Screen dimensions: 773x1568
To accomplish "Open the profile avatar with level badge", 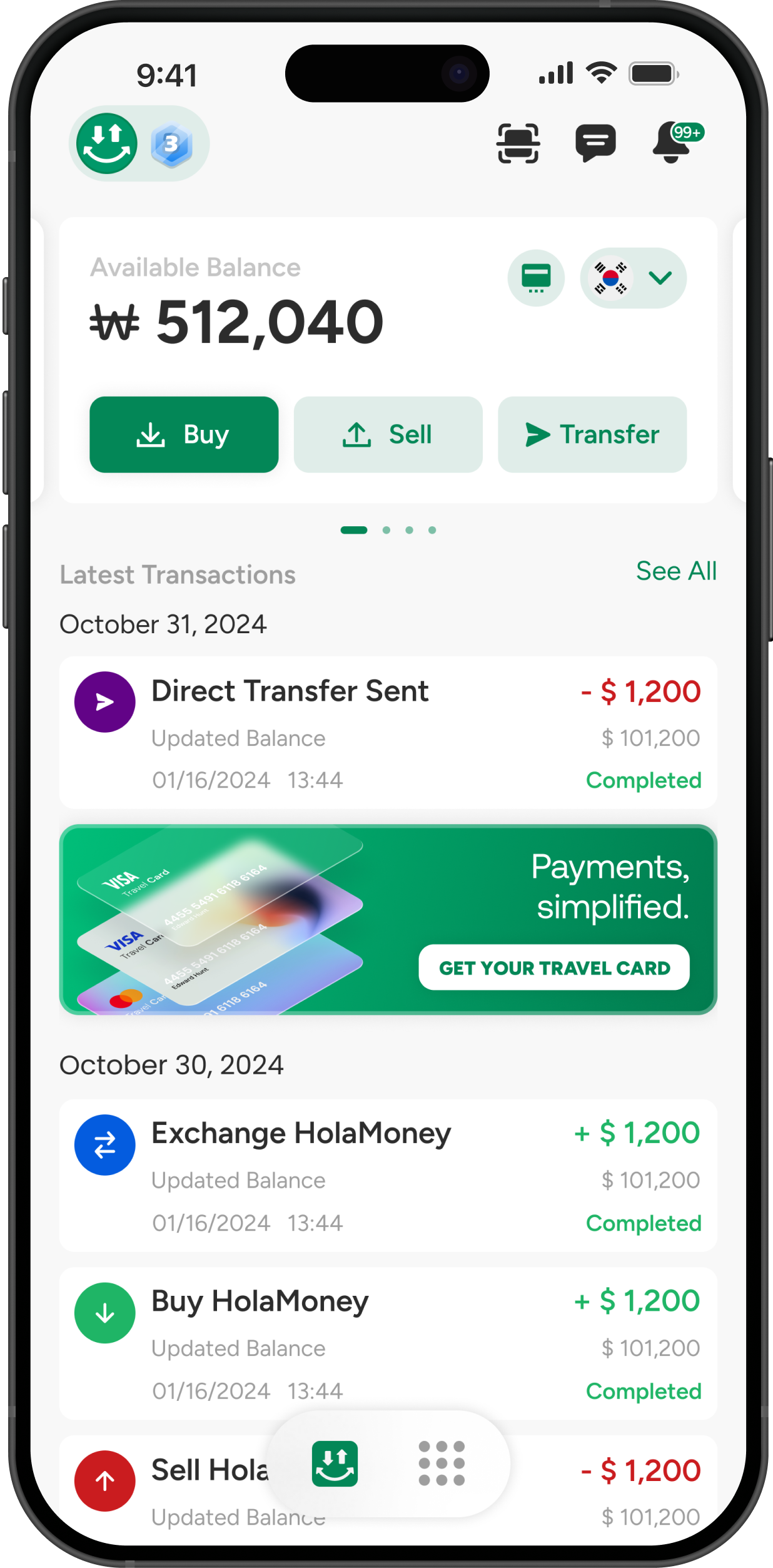I will coord(138,143).
